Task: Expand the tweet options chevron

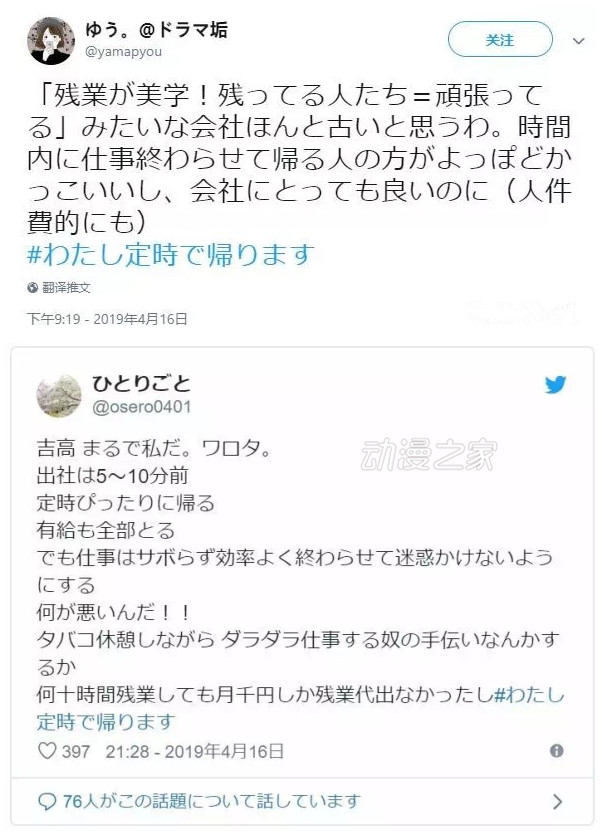Action: [x=579, y=41]
